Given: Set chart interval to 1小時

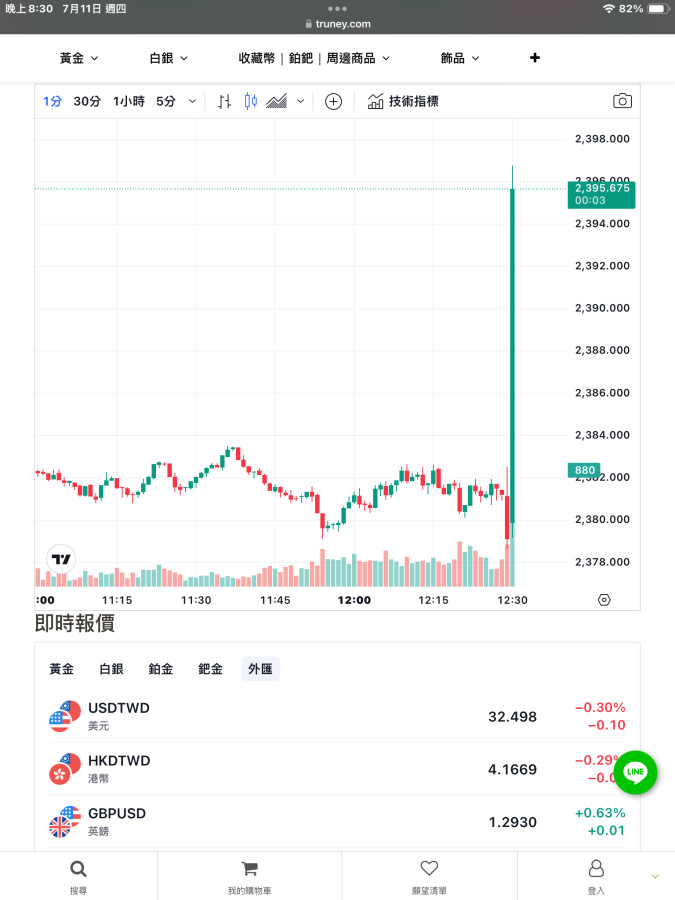Looking at the screenshot, I should point(128,101).
